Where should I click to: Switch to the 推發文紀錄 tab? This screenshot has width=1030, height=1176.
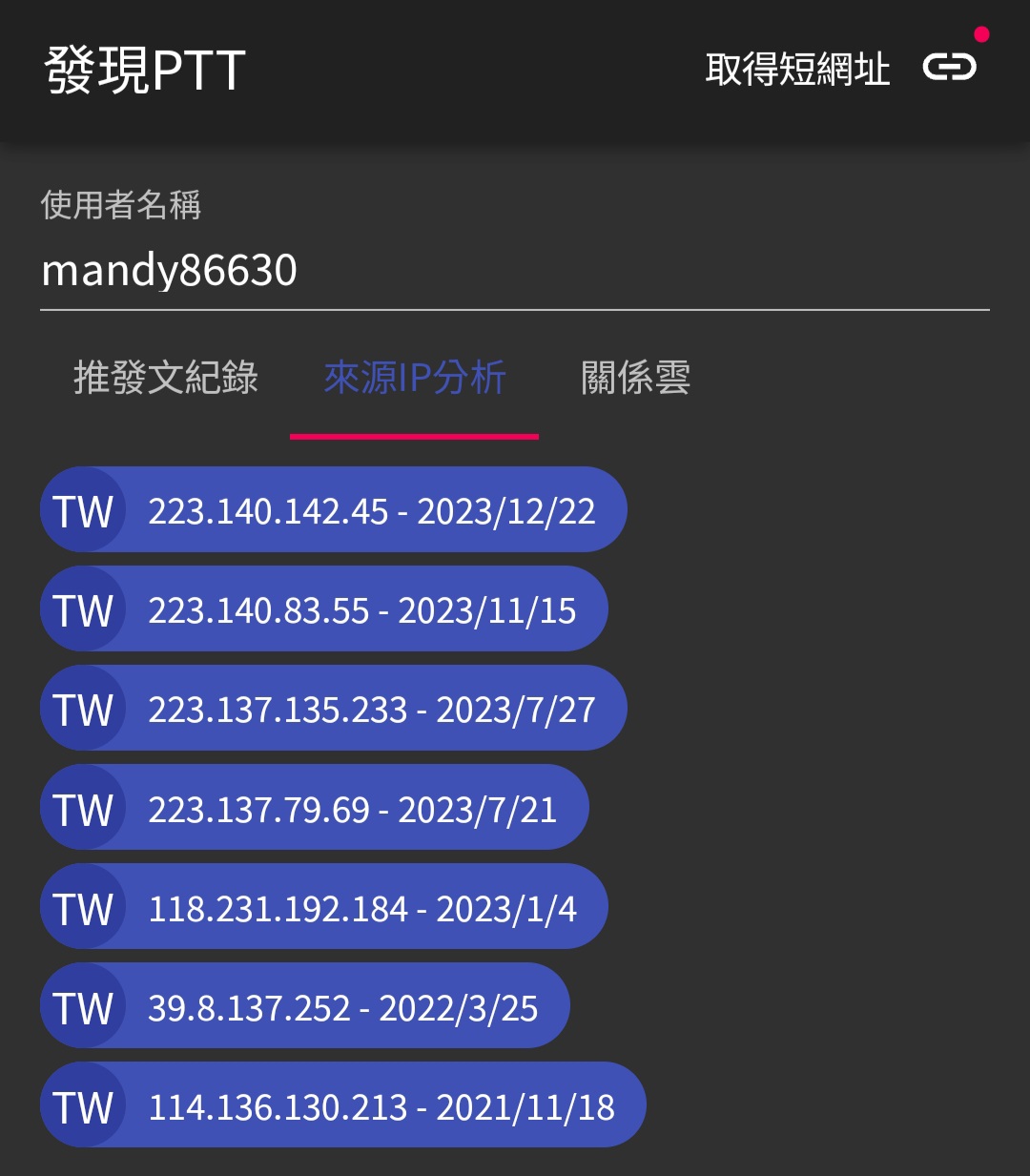pos(166,379)
